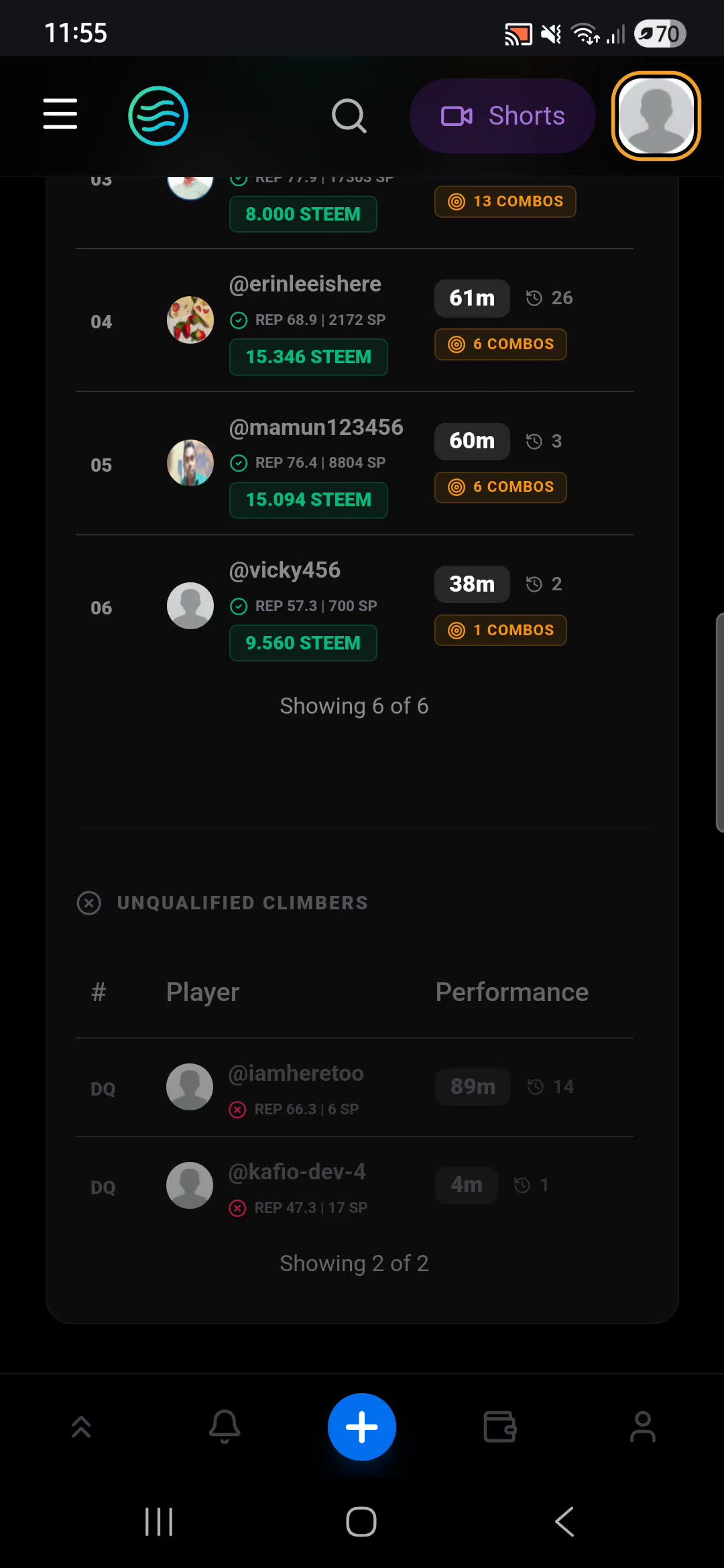Open the notifications bell

pyautogui.click(x=225, y=1427)
